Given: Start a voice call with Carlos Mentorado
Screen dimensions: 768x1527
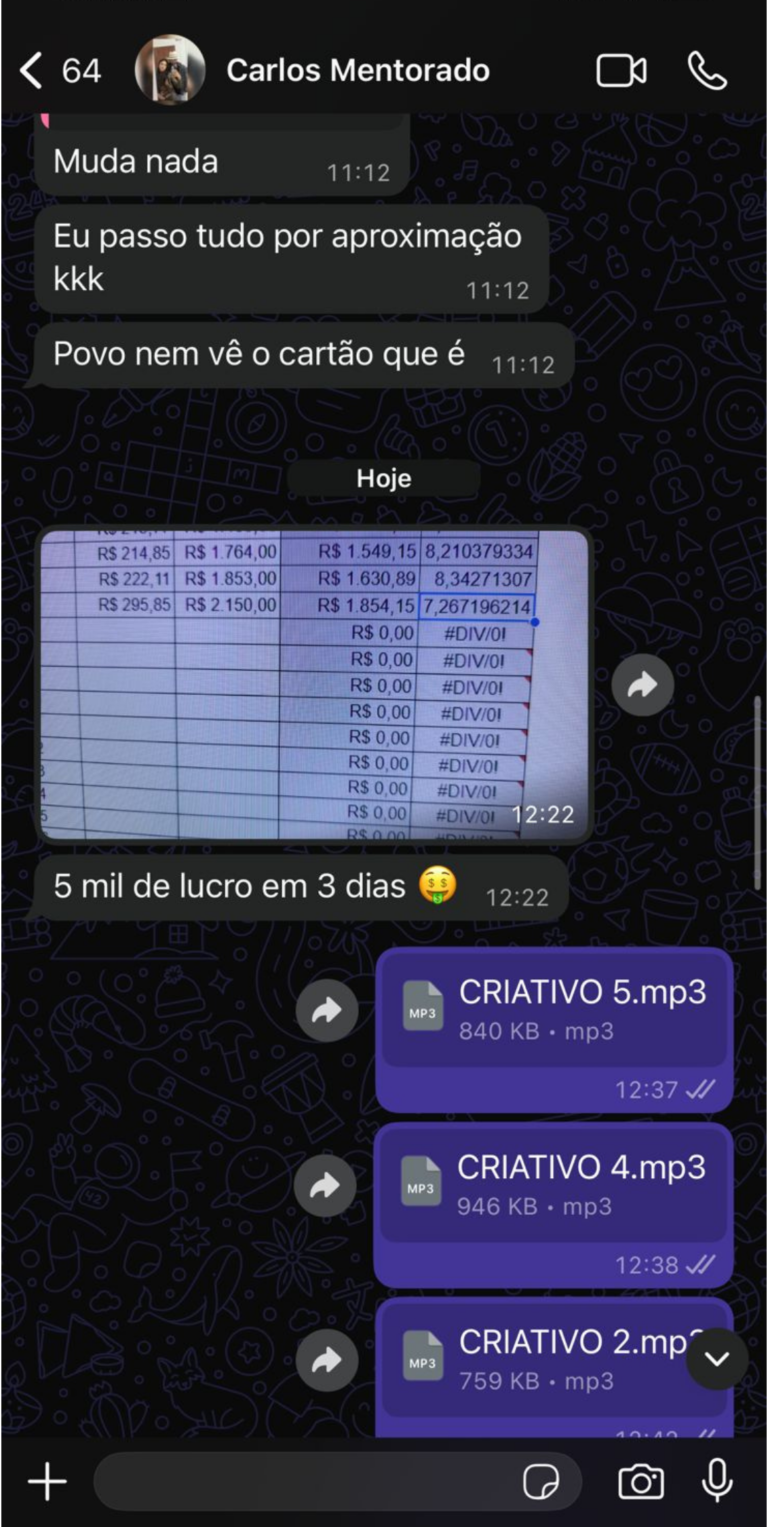Looking at the screenshot, I should tap(707, 71).
